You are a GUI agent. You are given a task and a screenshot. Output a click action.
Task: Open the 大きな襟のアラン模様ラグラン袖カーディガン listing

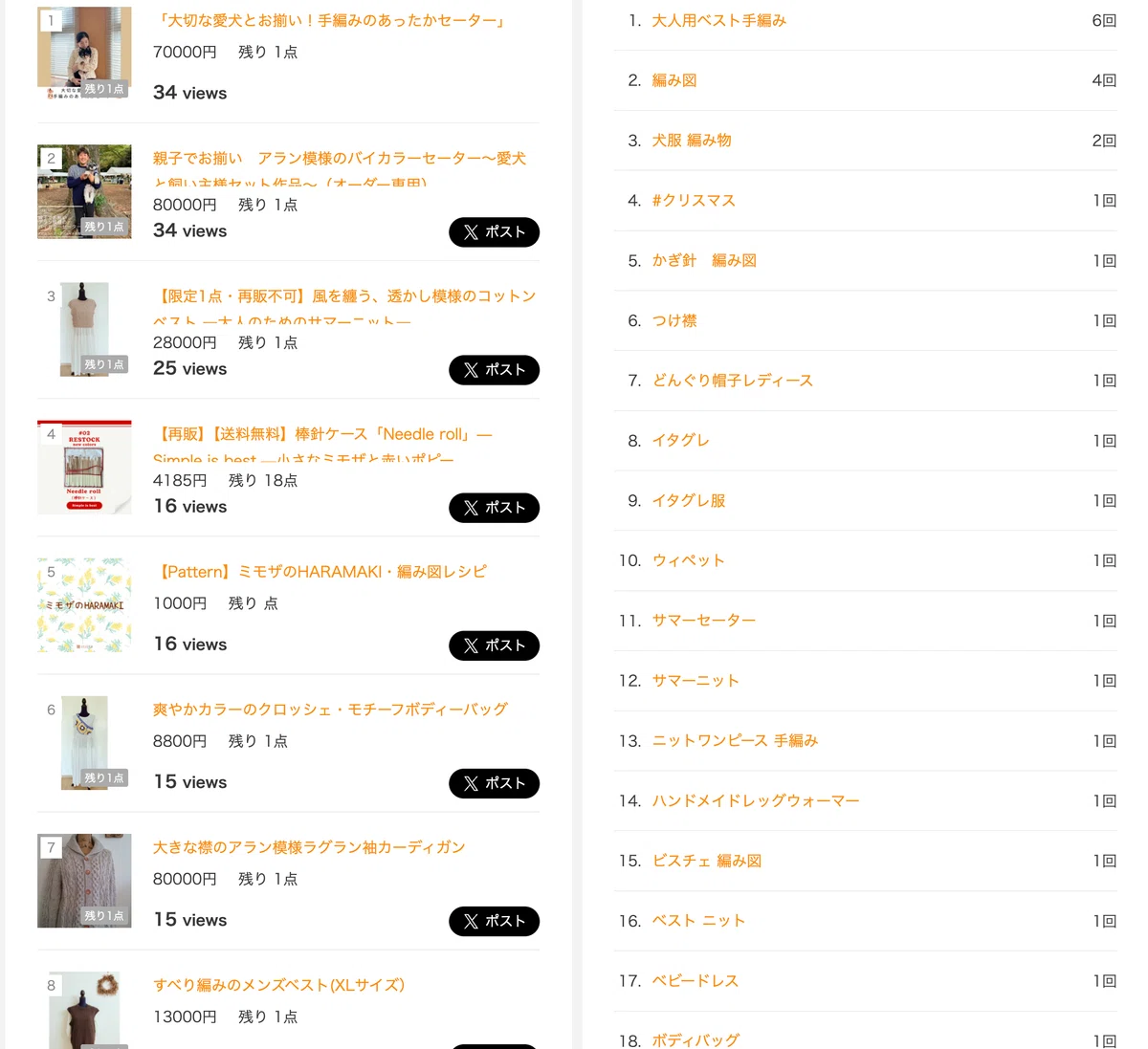point(309,847)
